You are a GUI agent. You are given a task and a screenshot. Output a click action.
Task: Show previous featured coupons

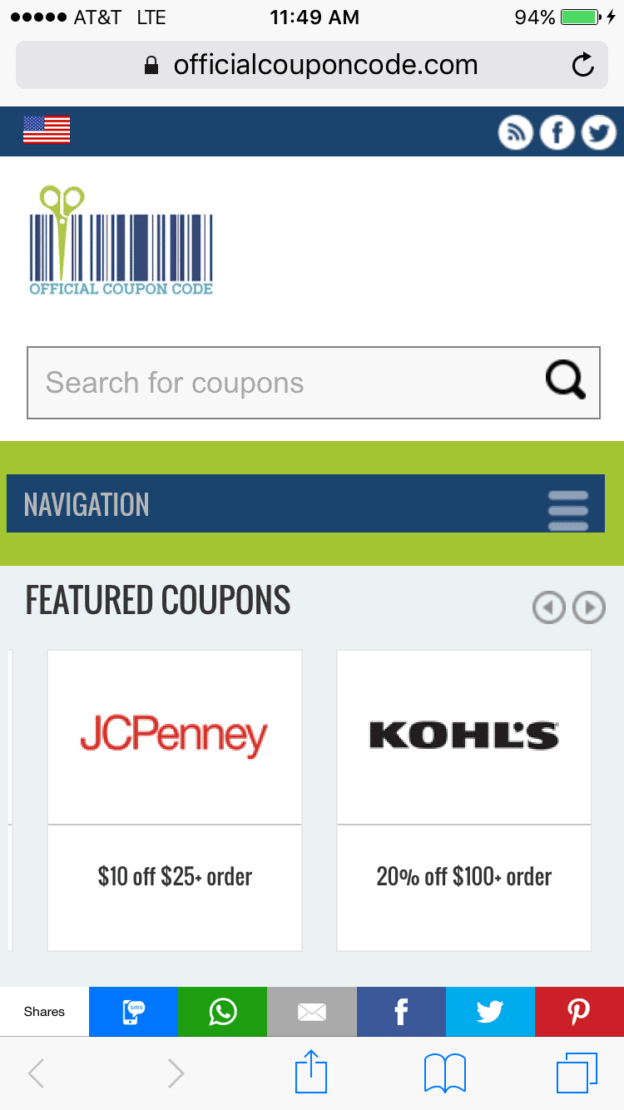tap(548, 606)
